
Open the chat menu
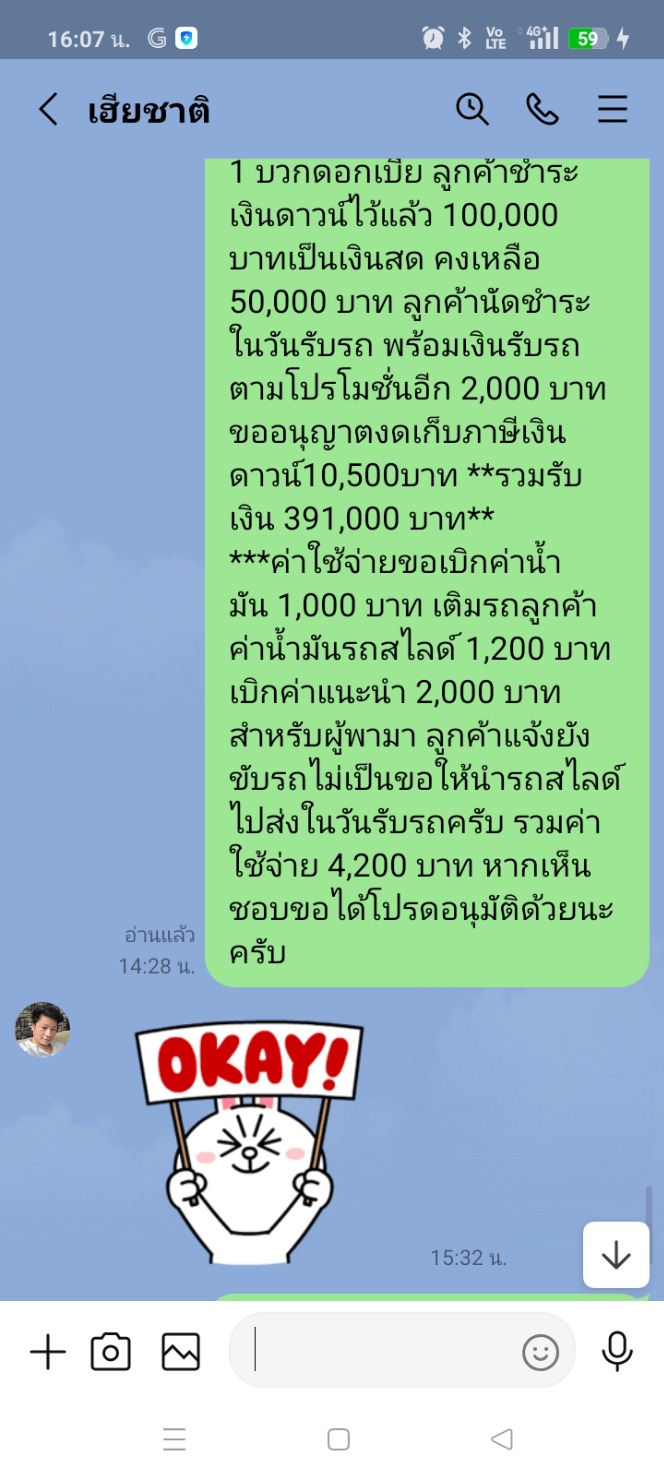[x=612, y=109]
